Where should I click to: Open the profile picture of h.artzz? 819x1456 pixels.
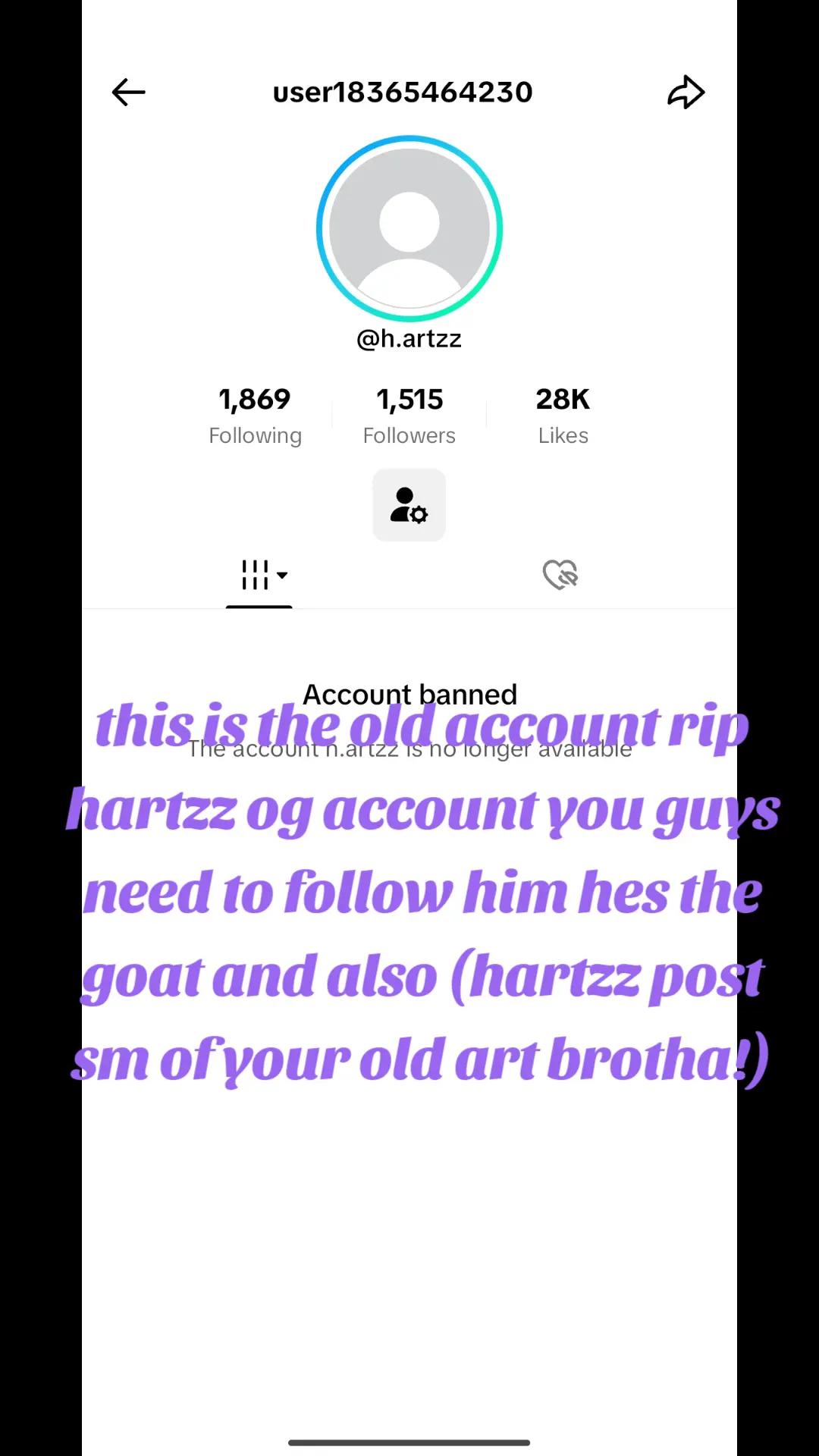pos(409,228)
